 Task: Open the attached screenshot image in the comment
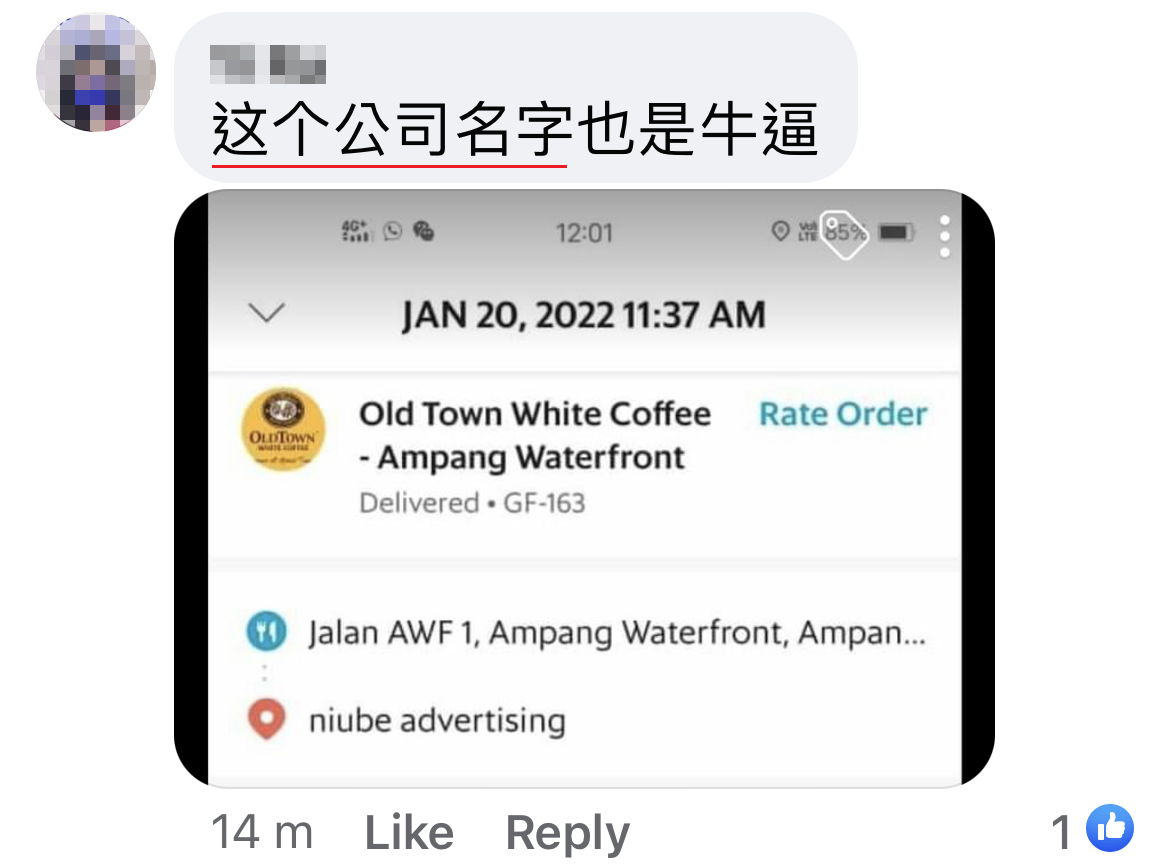tap(584, 488)
